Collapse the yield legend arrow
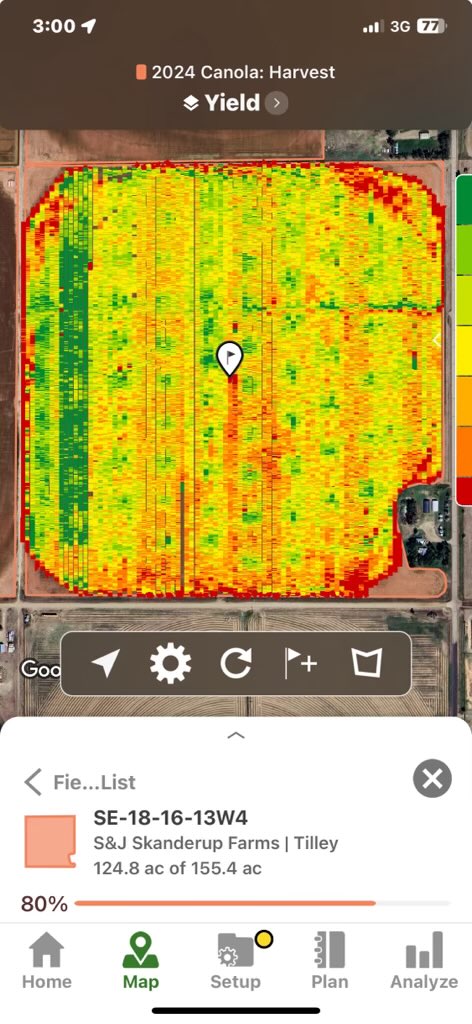This screenshot has width=472, height=1024. [x=437, y=340]
